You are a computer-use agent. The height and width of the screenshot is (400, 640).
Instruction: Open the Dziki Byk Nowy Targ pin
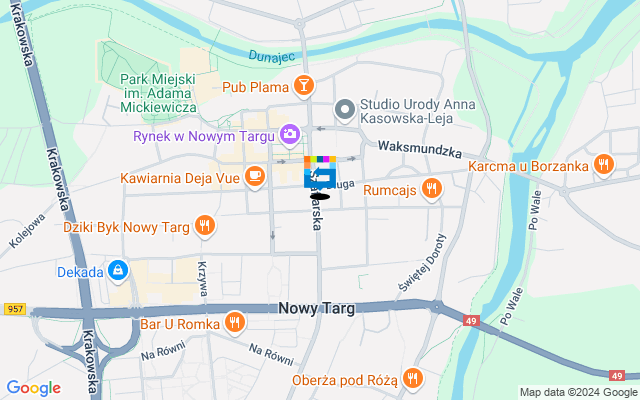pyautogui.click(x=205, y=226)
